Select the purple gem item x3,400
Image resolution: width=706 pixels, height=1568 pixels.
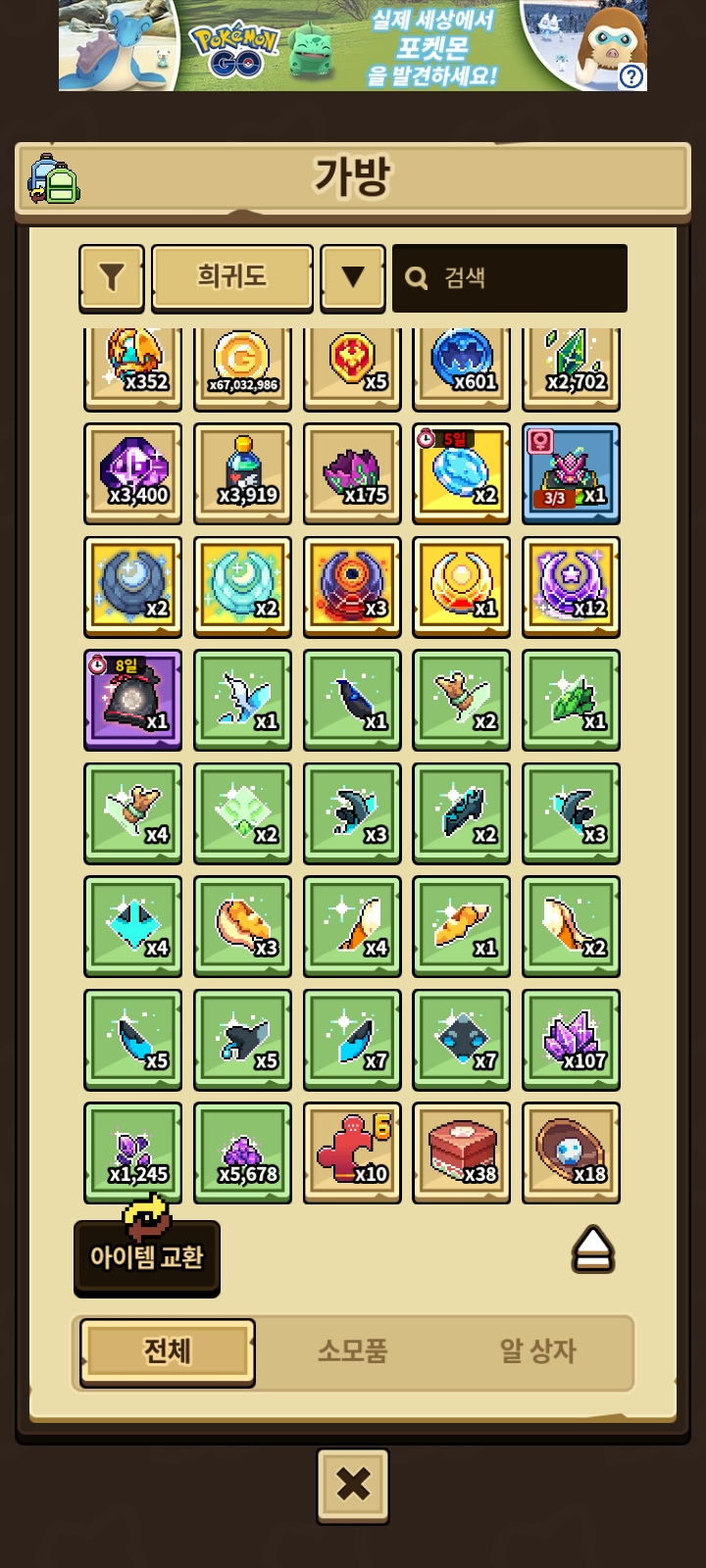133,473
